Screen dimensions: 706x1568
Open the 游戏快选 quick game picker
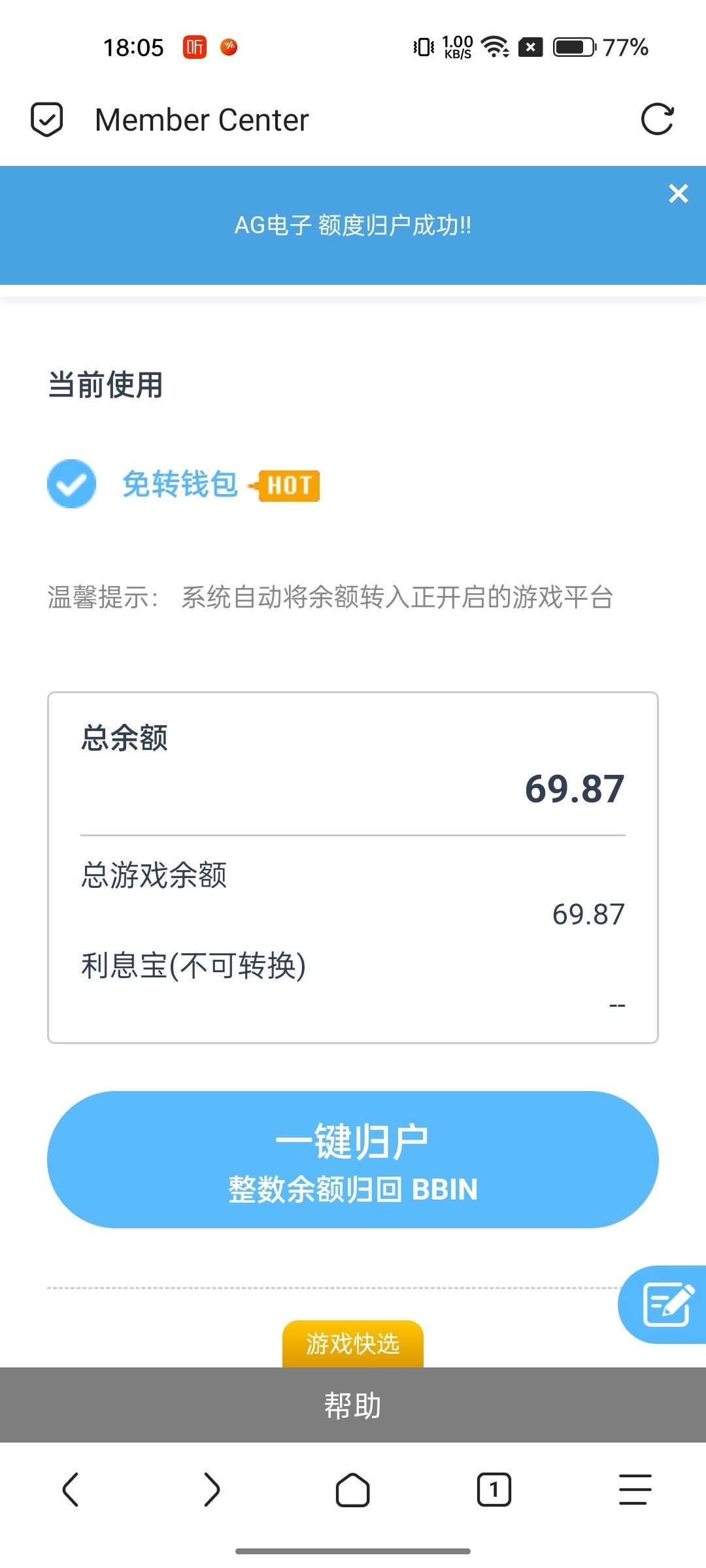[353, 1344]
